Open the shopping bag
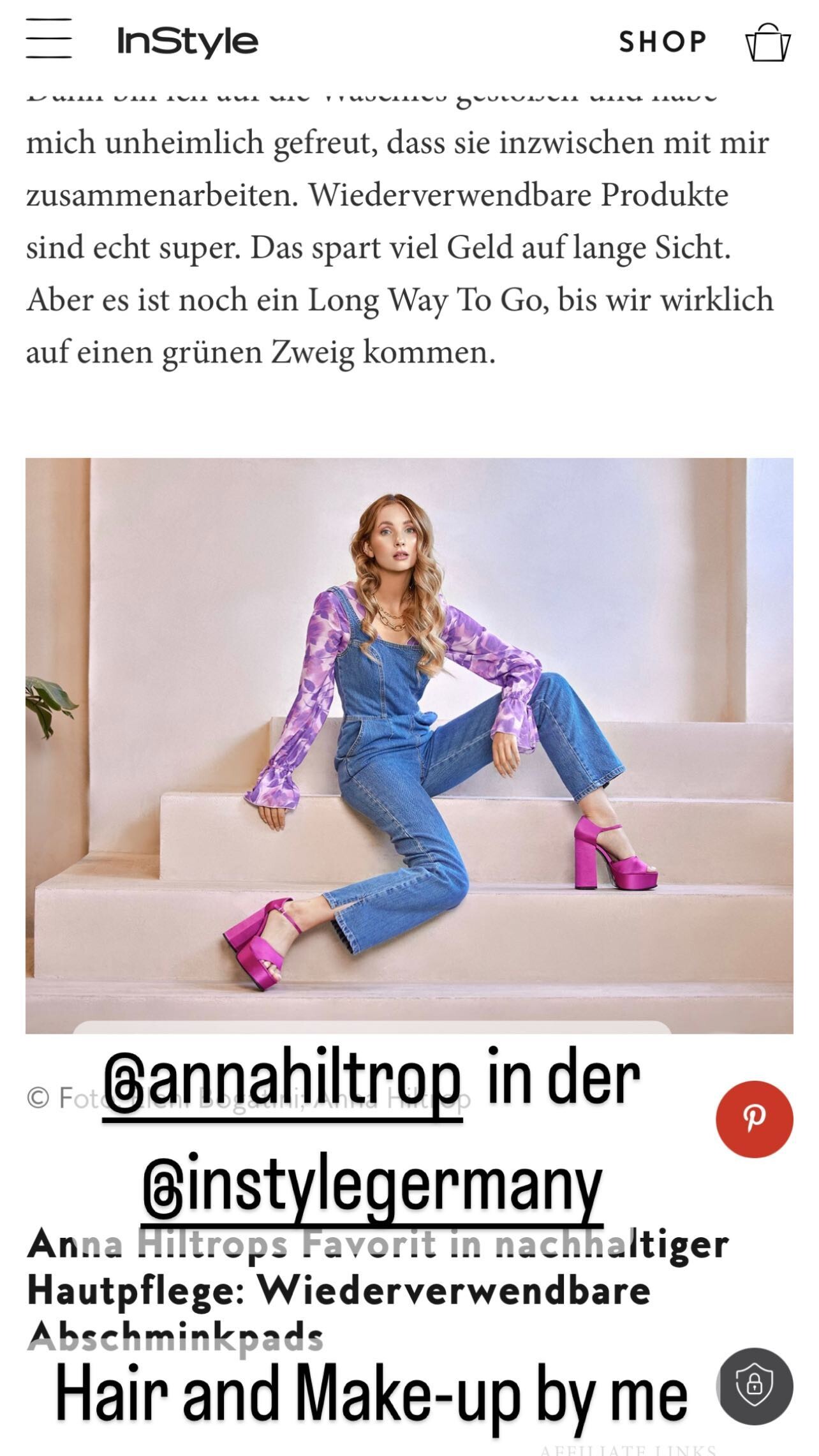 pyautogui.click(x=767, y=43)
